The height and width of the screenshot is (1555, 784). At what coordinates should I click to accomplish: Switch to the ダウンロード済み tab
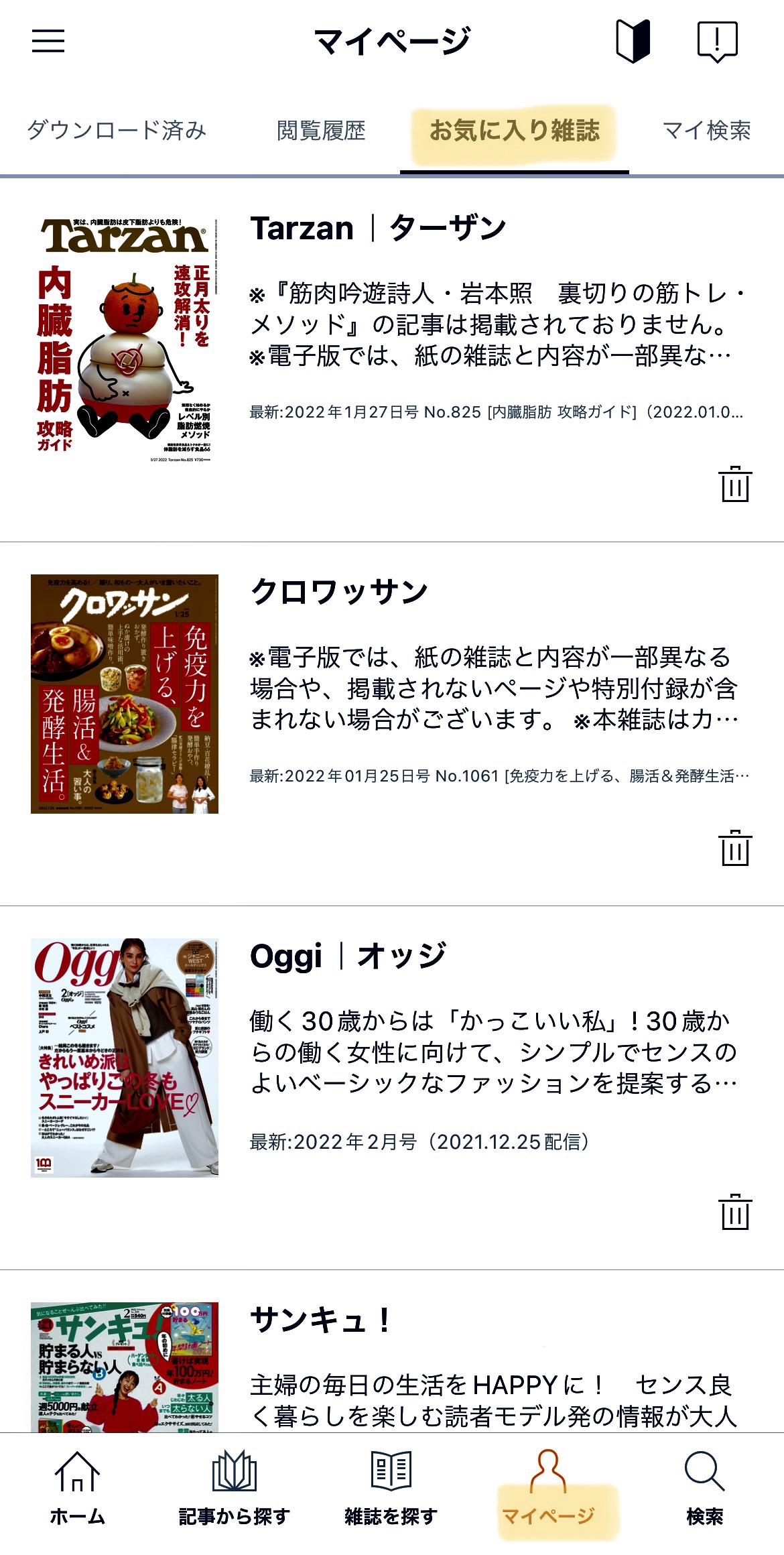(x=117, y=130)
